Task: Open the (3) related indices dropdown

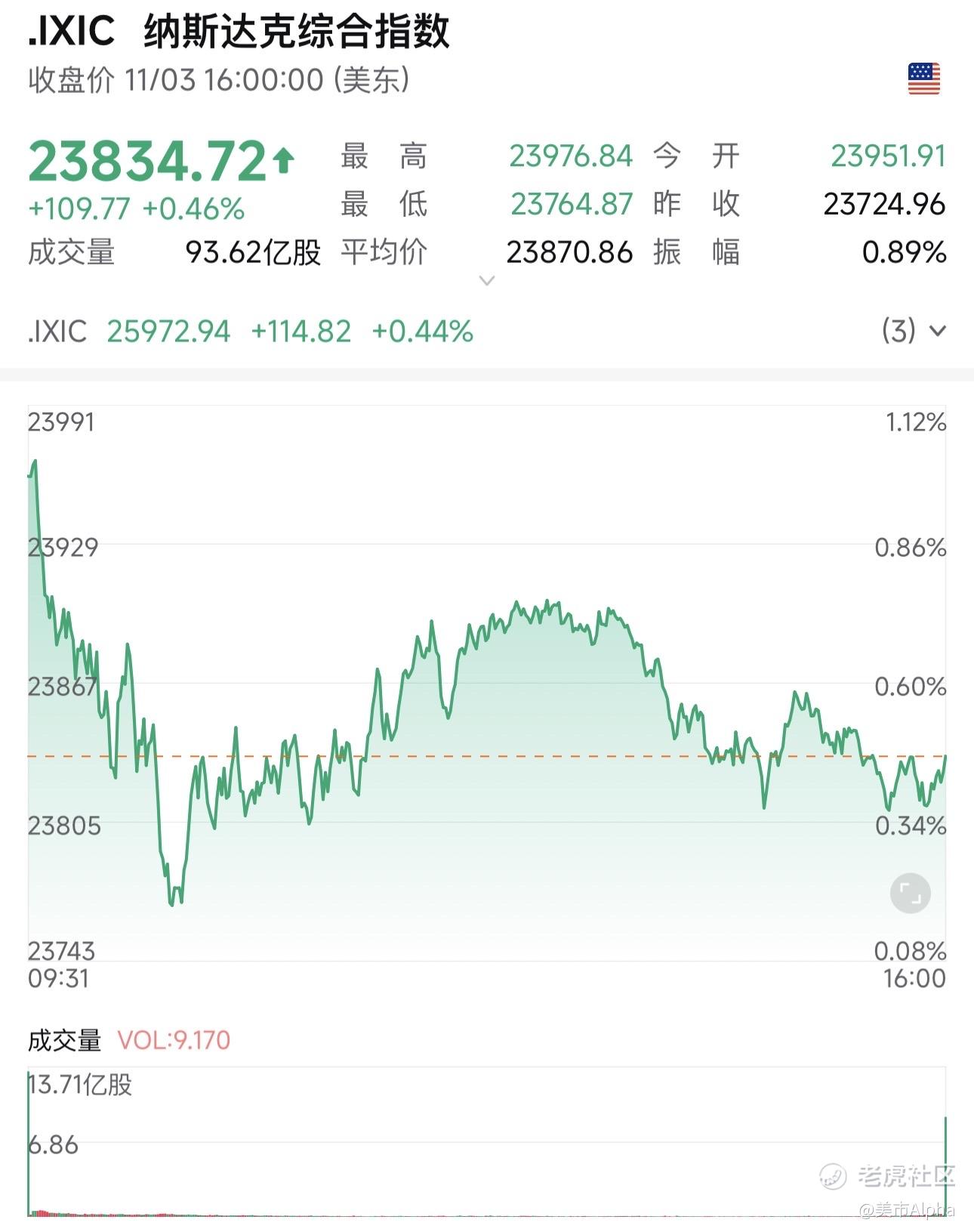Action: (914, 331)
